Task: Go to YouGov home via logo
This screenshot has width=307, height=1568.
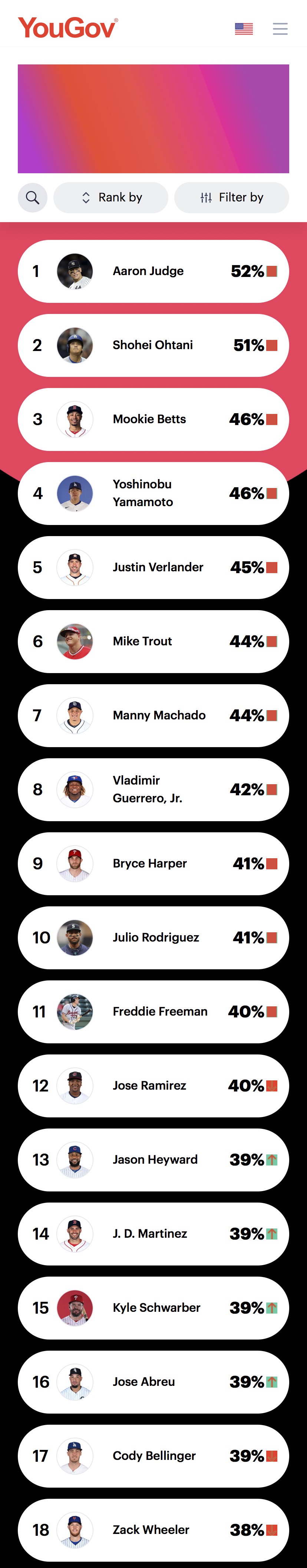Action: [67, 28]
